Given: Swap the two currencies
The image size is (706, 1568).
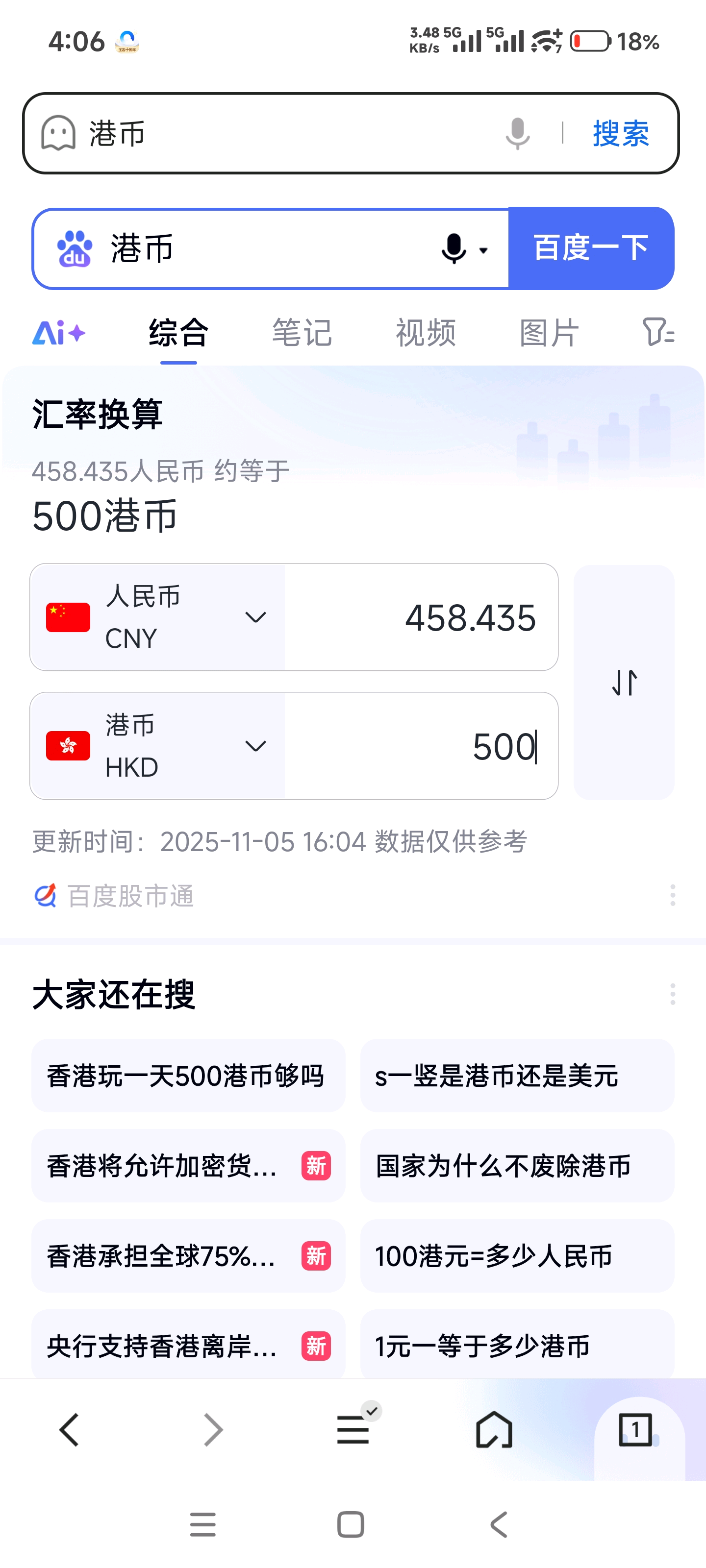Looking at the screenshot, I should point(624,683).
